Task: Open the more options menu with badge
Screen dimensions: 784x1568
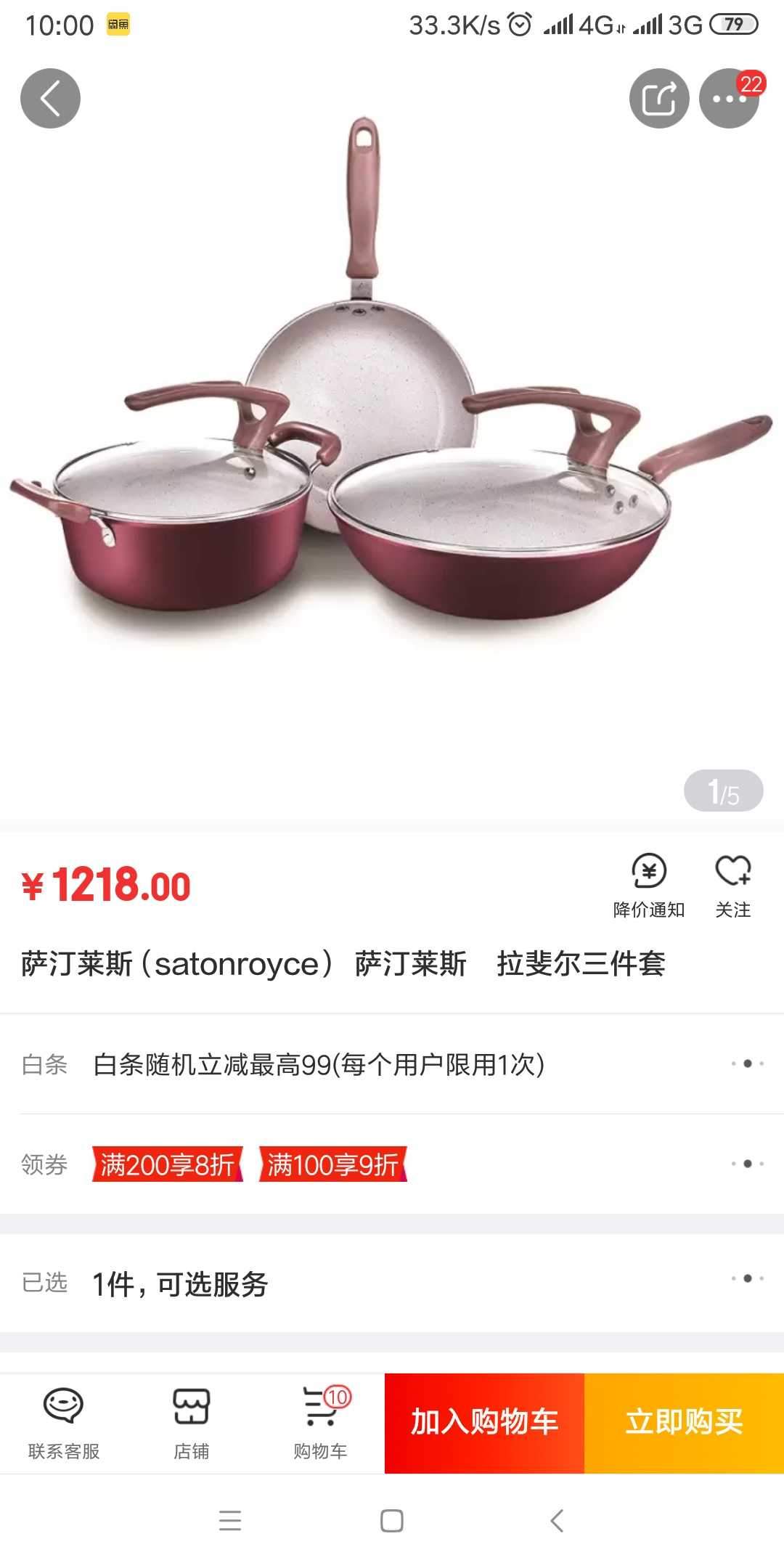Action: 728,99
